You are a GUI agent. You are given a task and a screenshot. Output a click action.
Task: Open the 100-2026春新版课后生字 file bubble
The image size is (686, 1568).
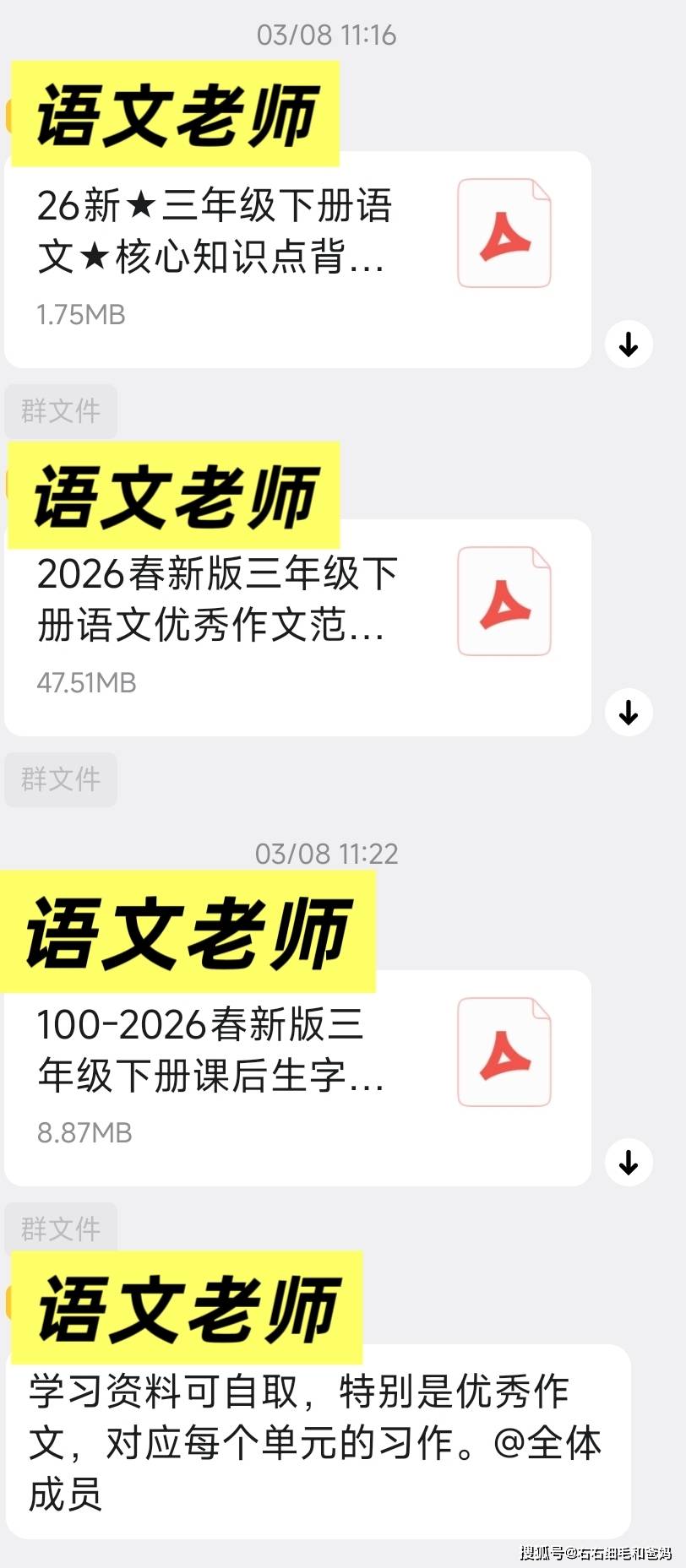(x=253, y=1053)
